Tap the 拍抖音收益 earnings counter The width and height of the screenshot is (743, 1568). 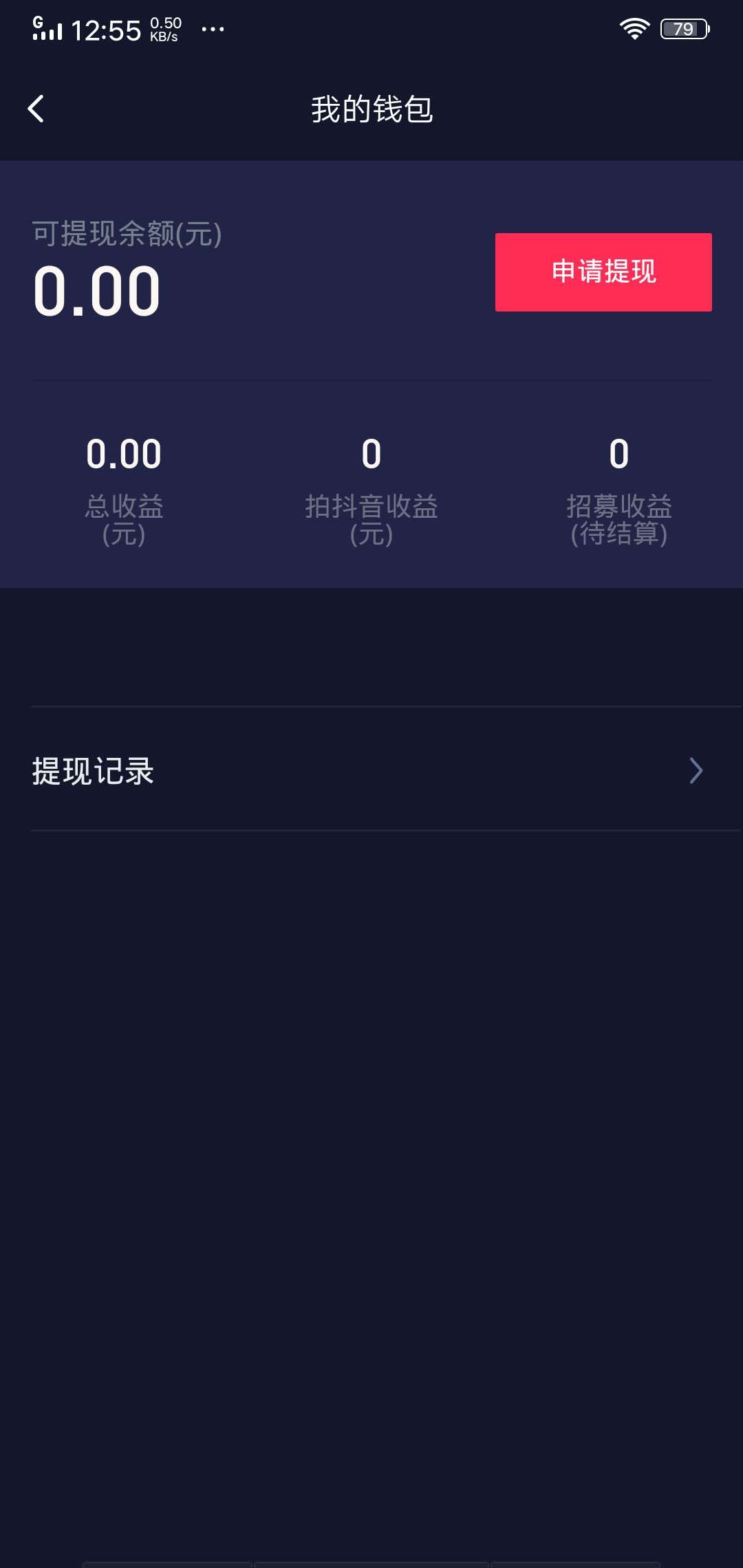(372, 453)
